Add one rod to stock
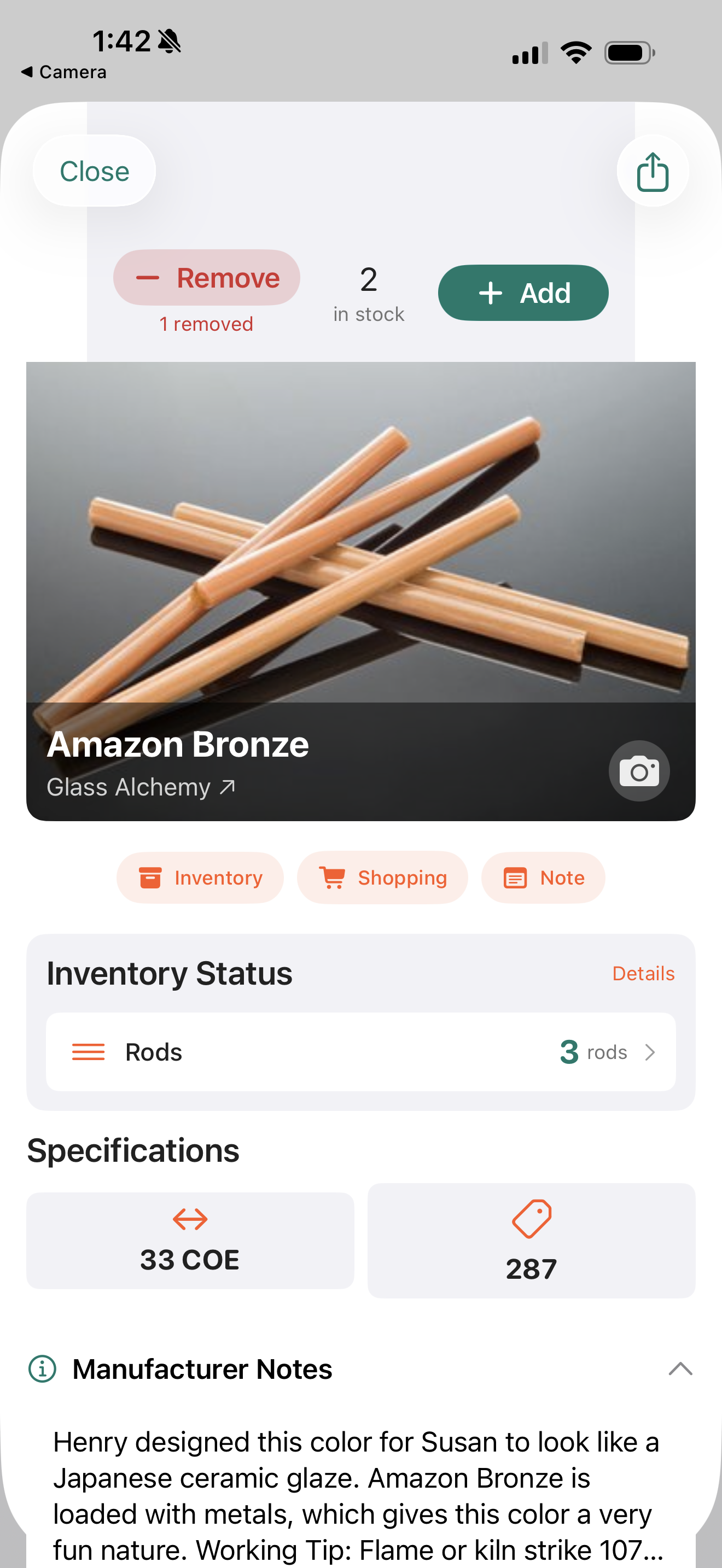722x1568 pixels. [523, 292]
